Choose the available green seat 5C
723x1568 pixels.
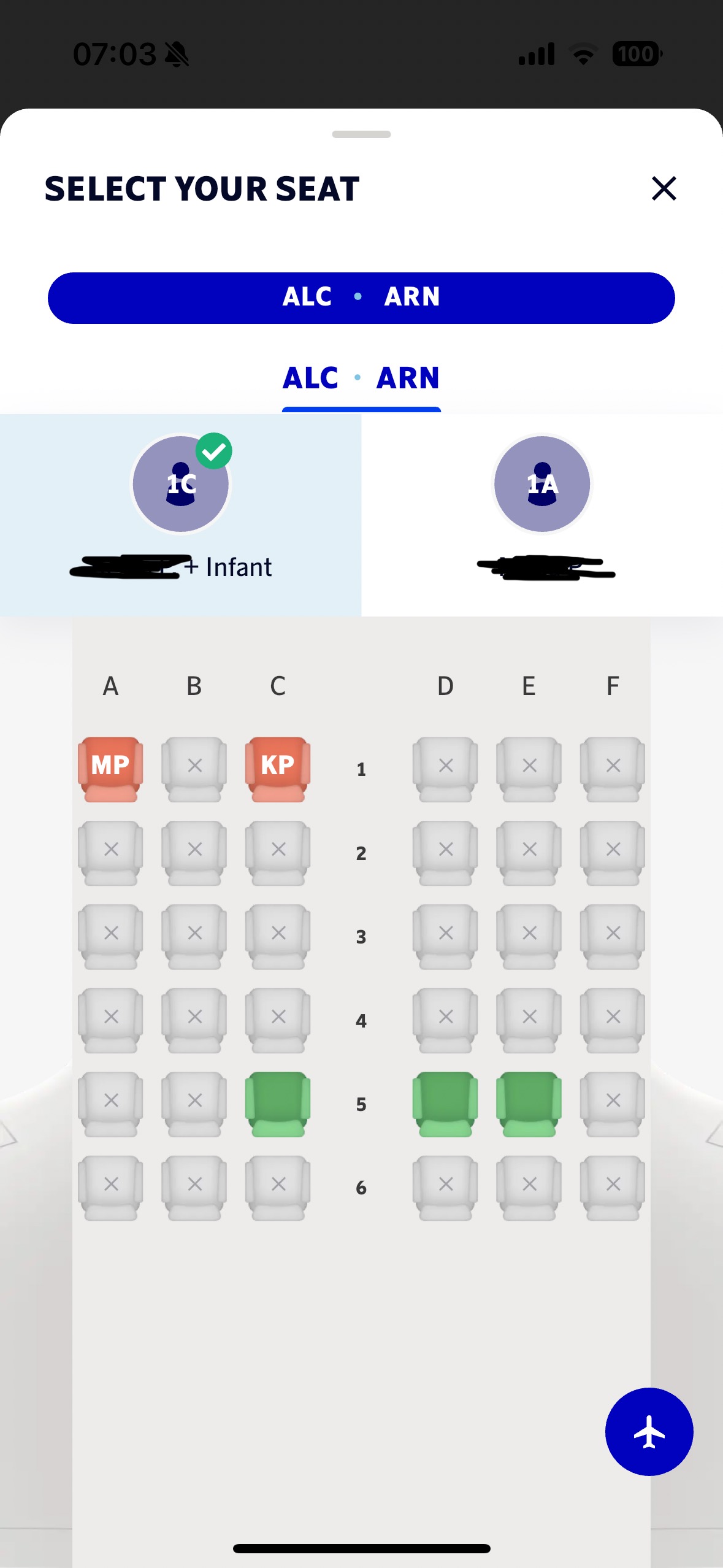[278, 1103]
